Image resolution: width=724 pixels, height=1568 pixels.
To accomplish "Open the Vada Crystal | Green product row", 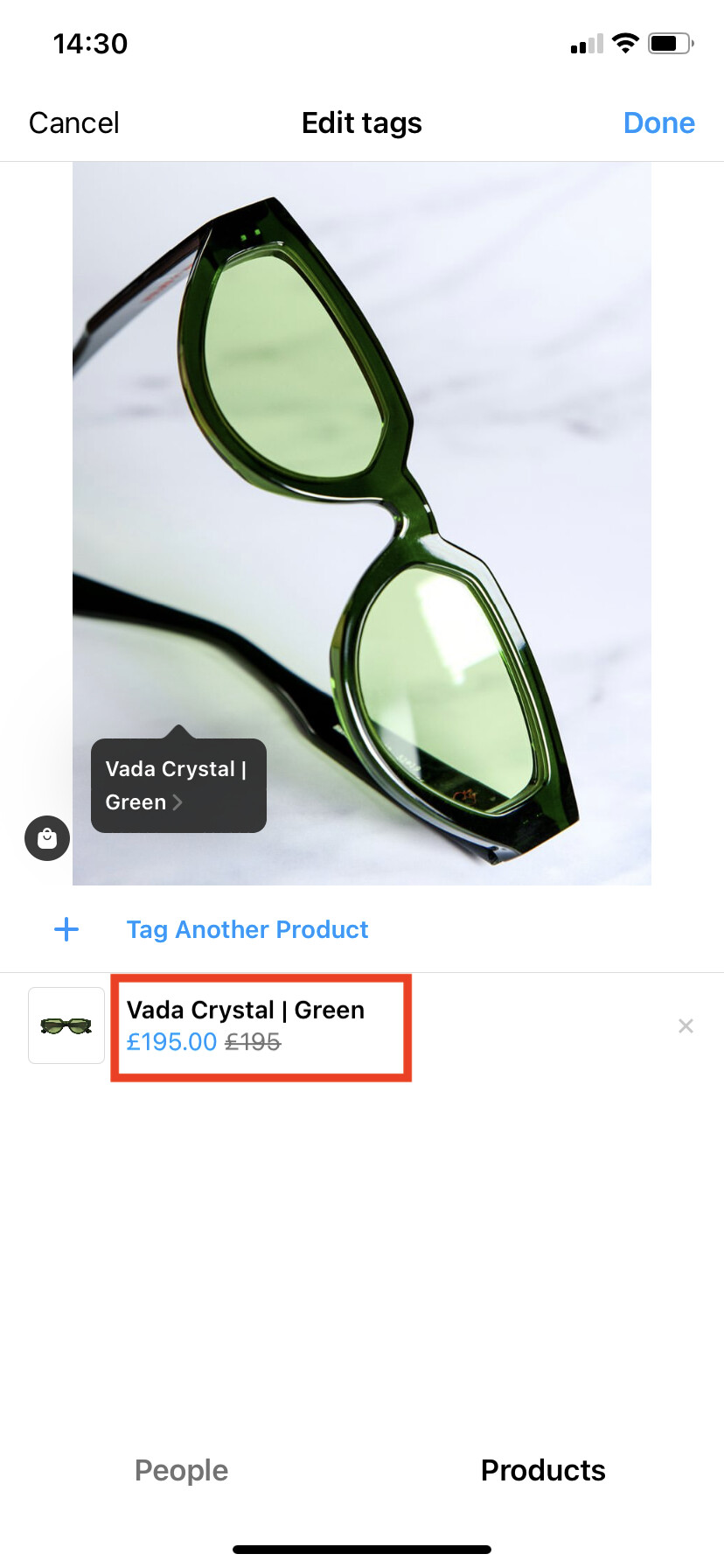I will pos(261,1025).
